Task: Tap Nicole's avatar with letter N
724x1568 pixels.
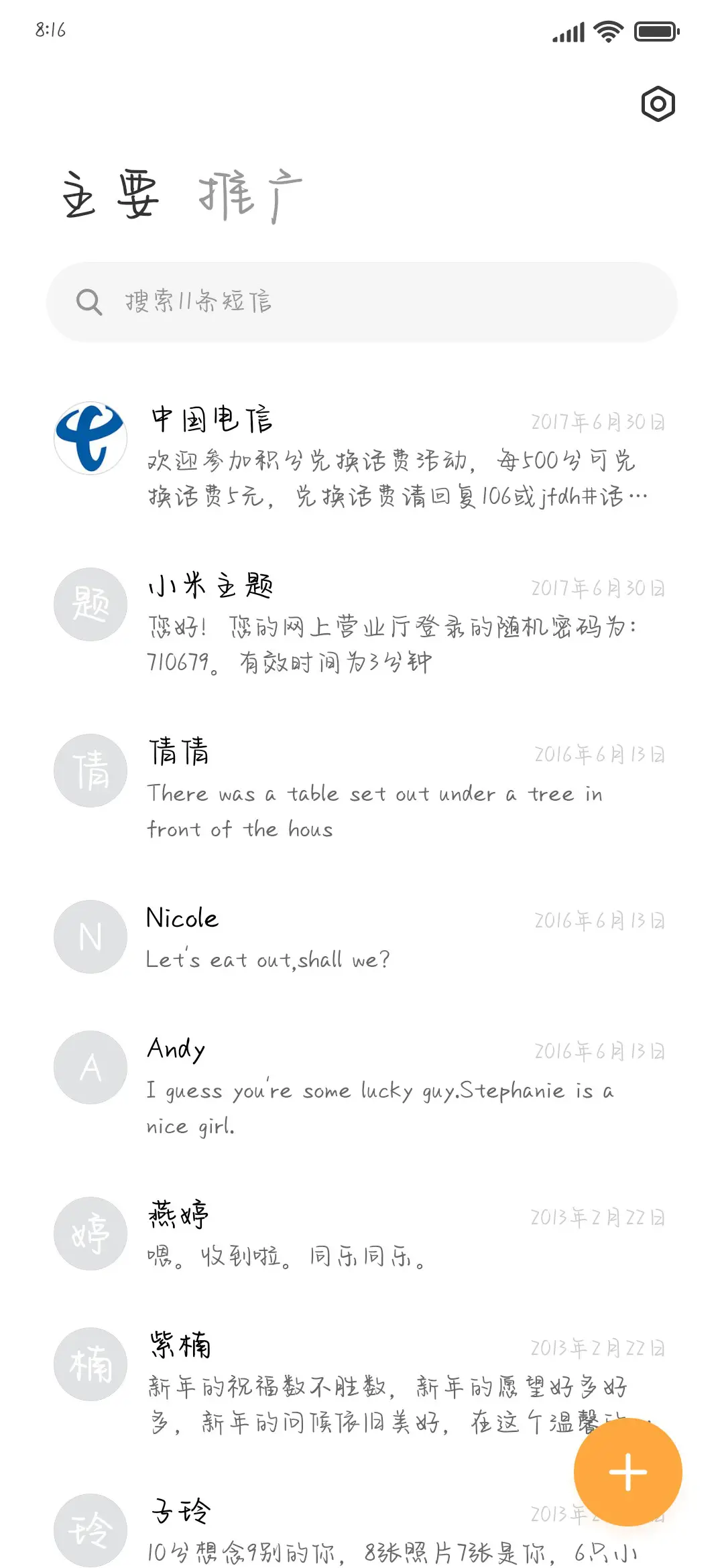Action: (90, 937)
